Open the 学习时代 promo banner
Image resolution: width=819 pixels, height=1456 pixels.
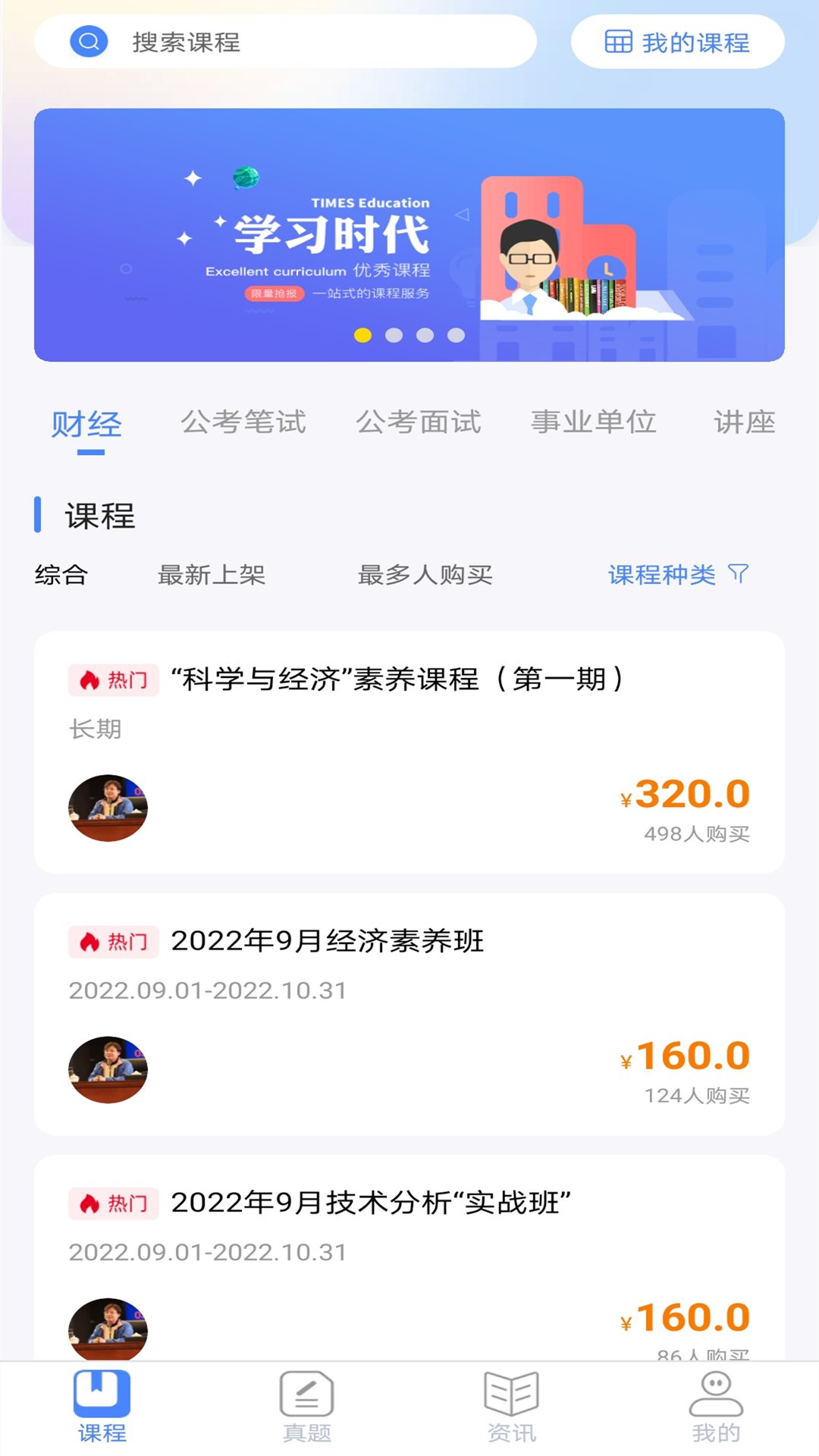409,234
